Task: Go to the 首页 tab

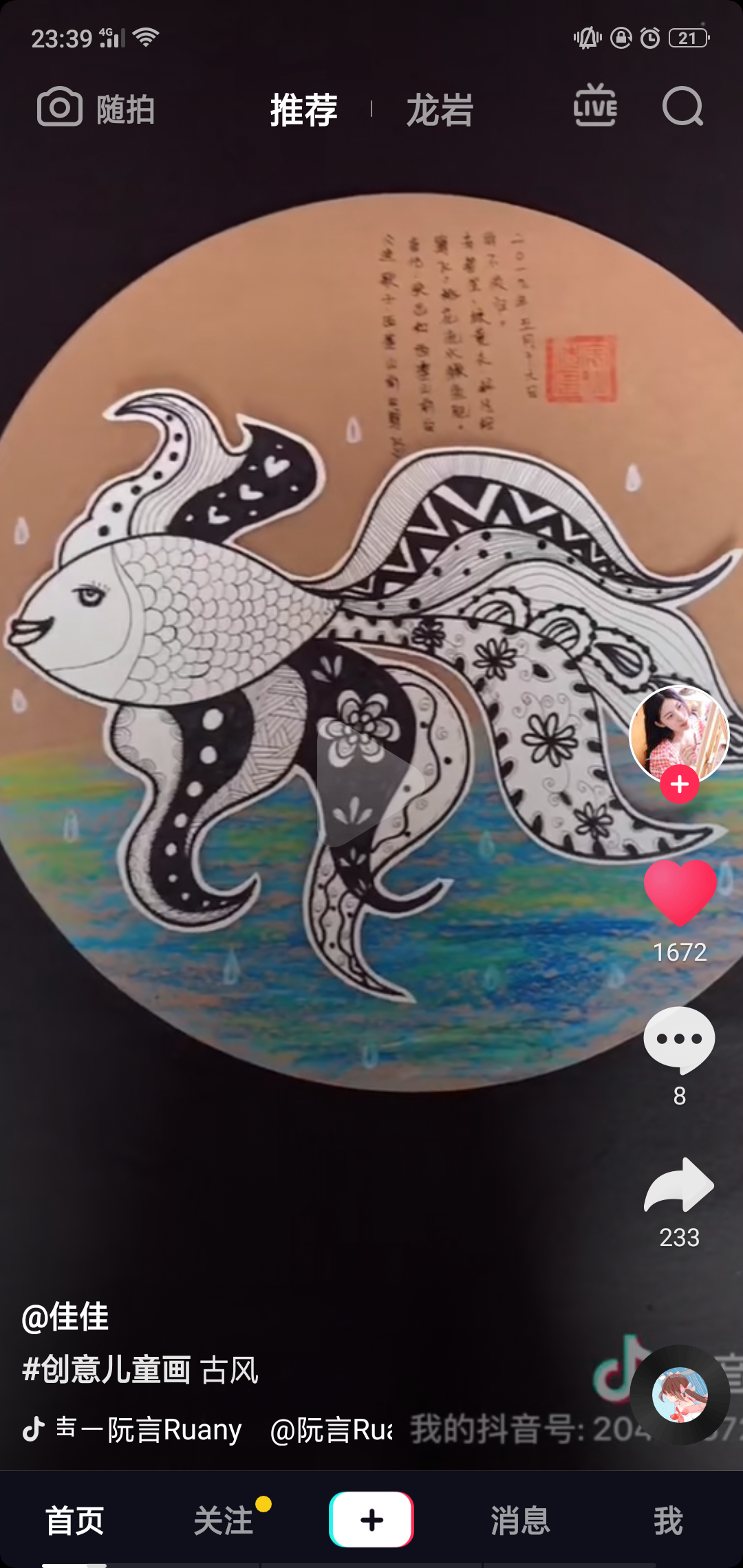Action: coord(74,1520)
